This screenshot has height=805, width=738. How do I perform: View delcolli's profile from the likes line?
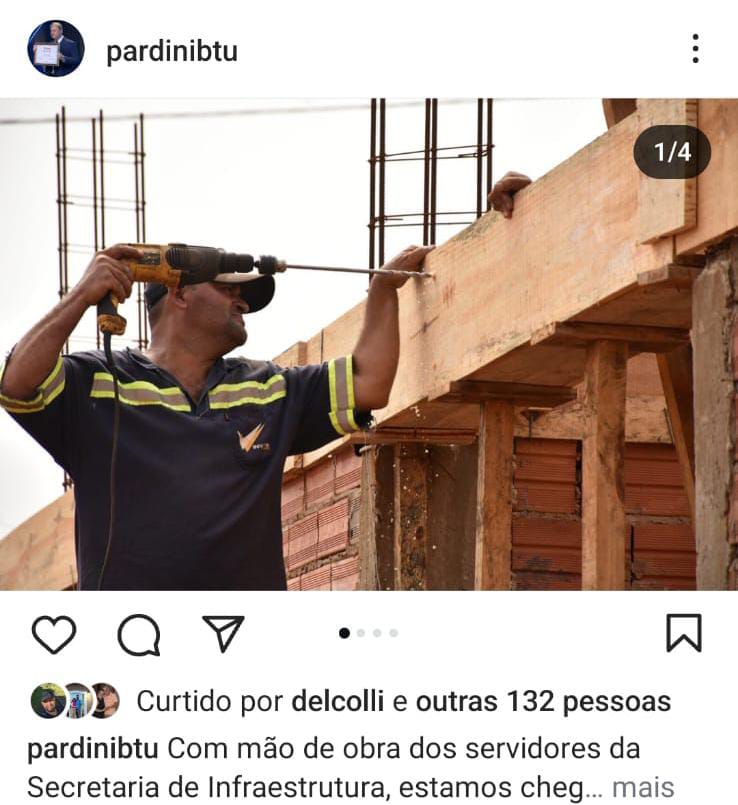pyautogui.click(x=337, y=702)
